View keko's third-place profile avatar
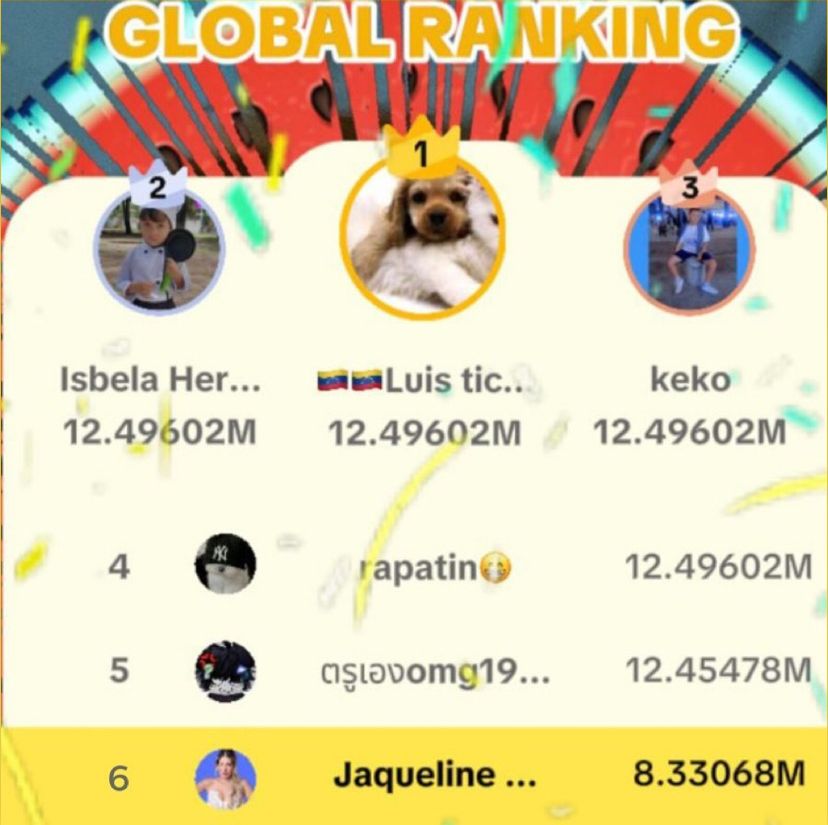 [689, 250]
